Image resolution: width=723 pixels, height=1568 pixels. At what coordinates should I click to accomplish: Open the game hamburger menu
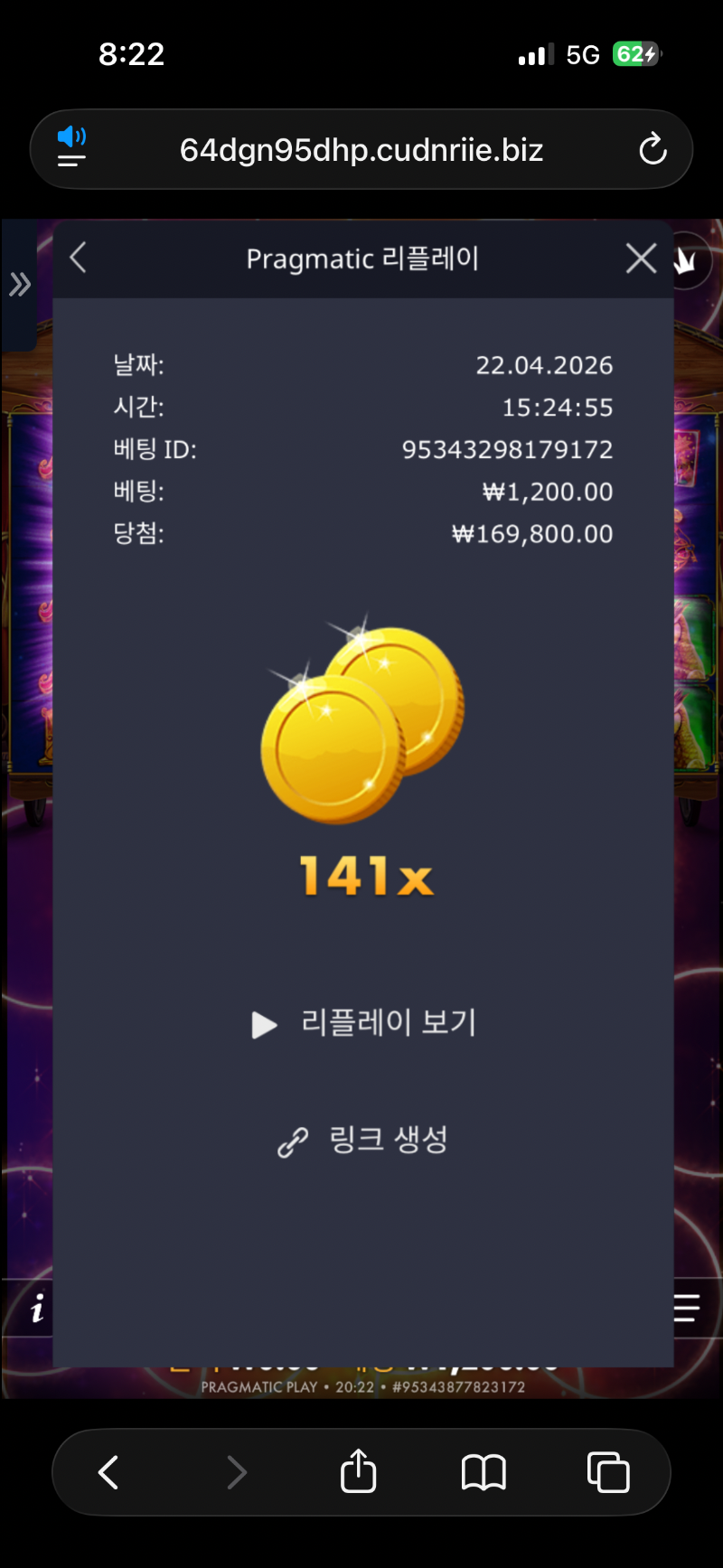pos(687,1308)
